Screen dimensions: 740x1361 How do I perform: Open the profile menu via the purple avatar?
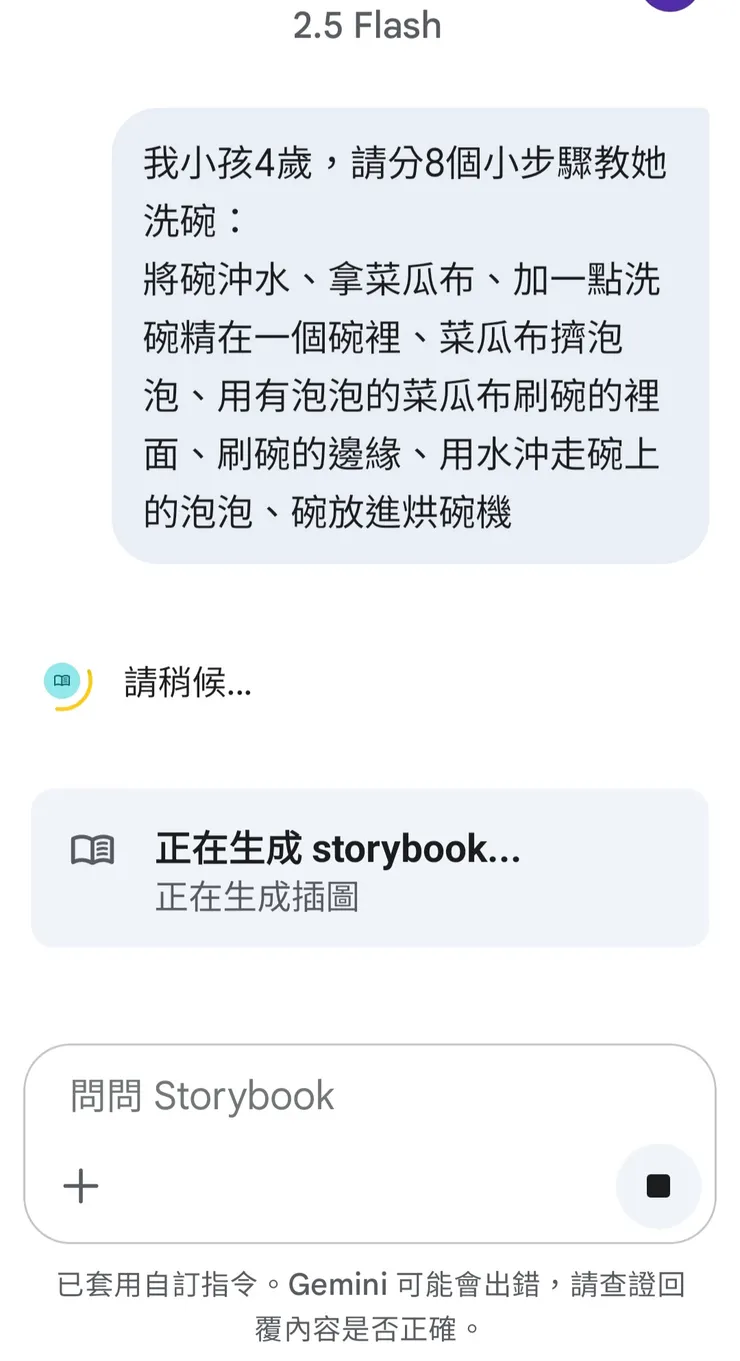tap(672, 4)
